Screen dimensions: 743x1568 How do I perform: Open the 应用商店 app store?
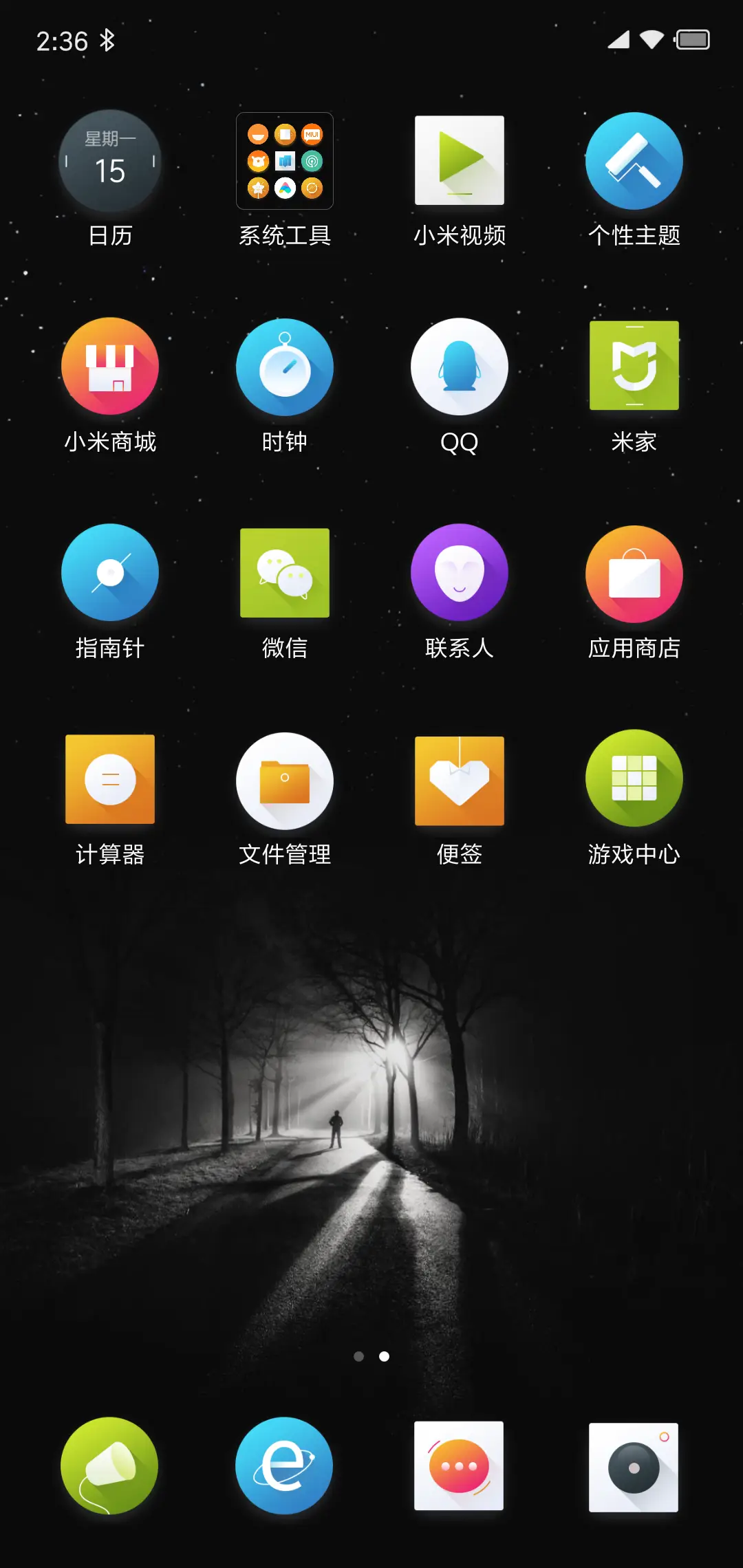(x=634, y=572)
